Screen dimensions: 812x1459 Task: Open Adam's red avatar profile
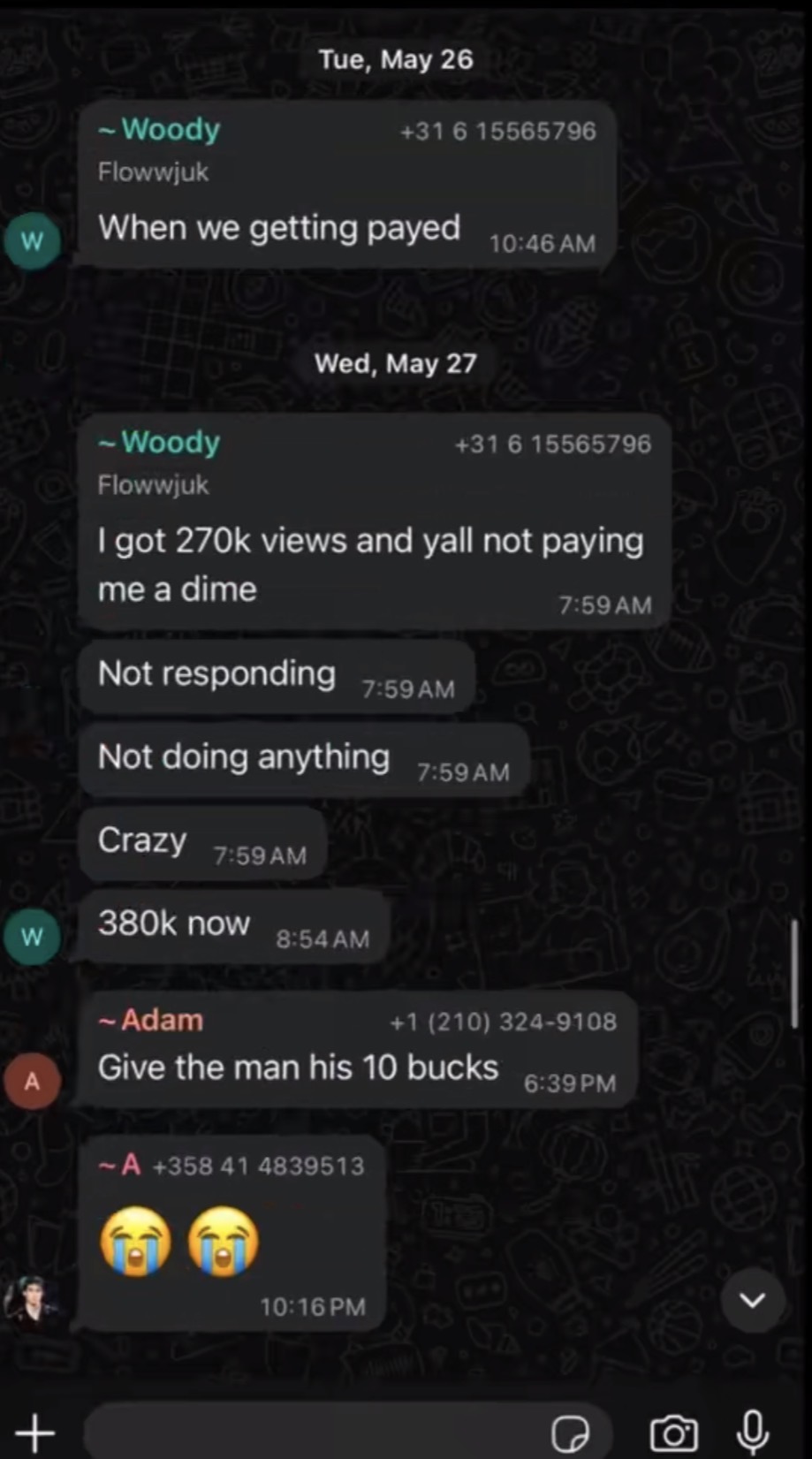(x=32, y=1081)
